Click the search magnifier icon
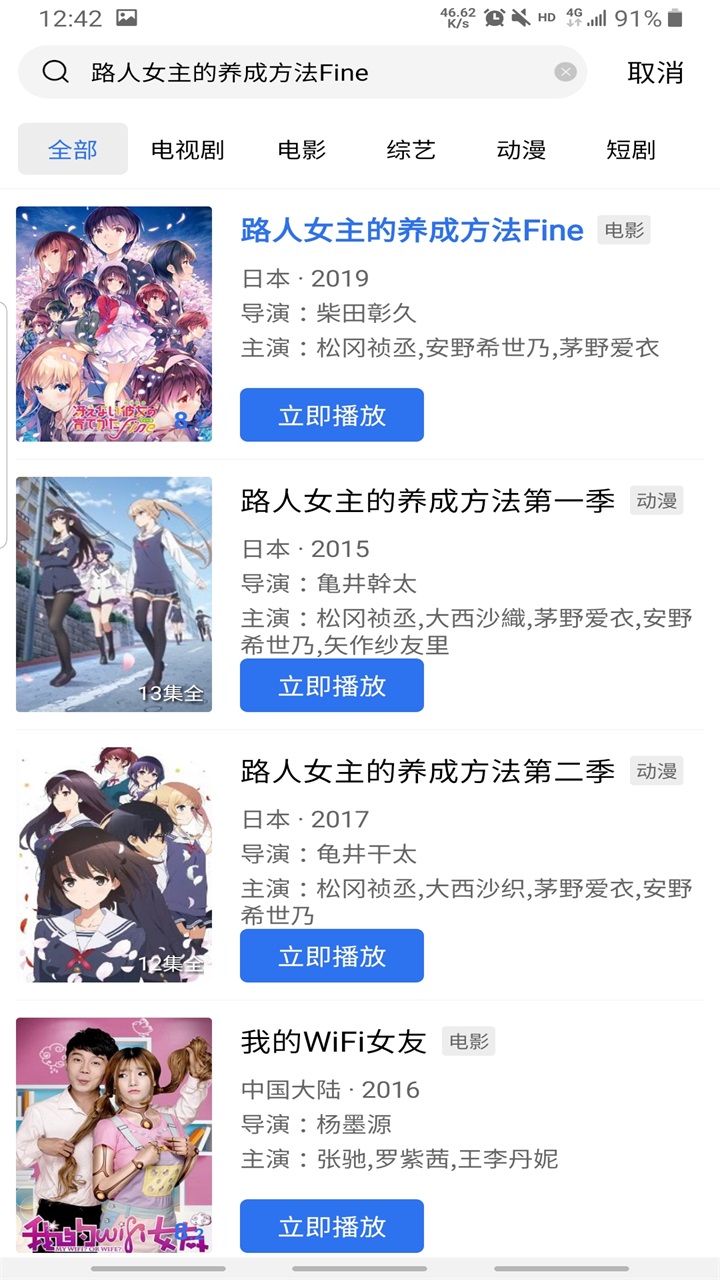The width and height of the screenshot is (720, 1280). [53, 72]
